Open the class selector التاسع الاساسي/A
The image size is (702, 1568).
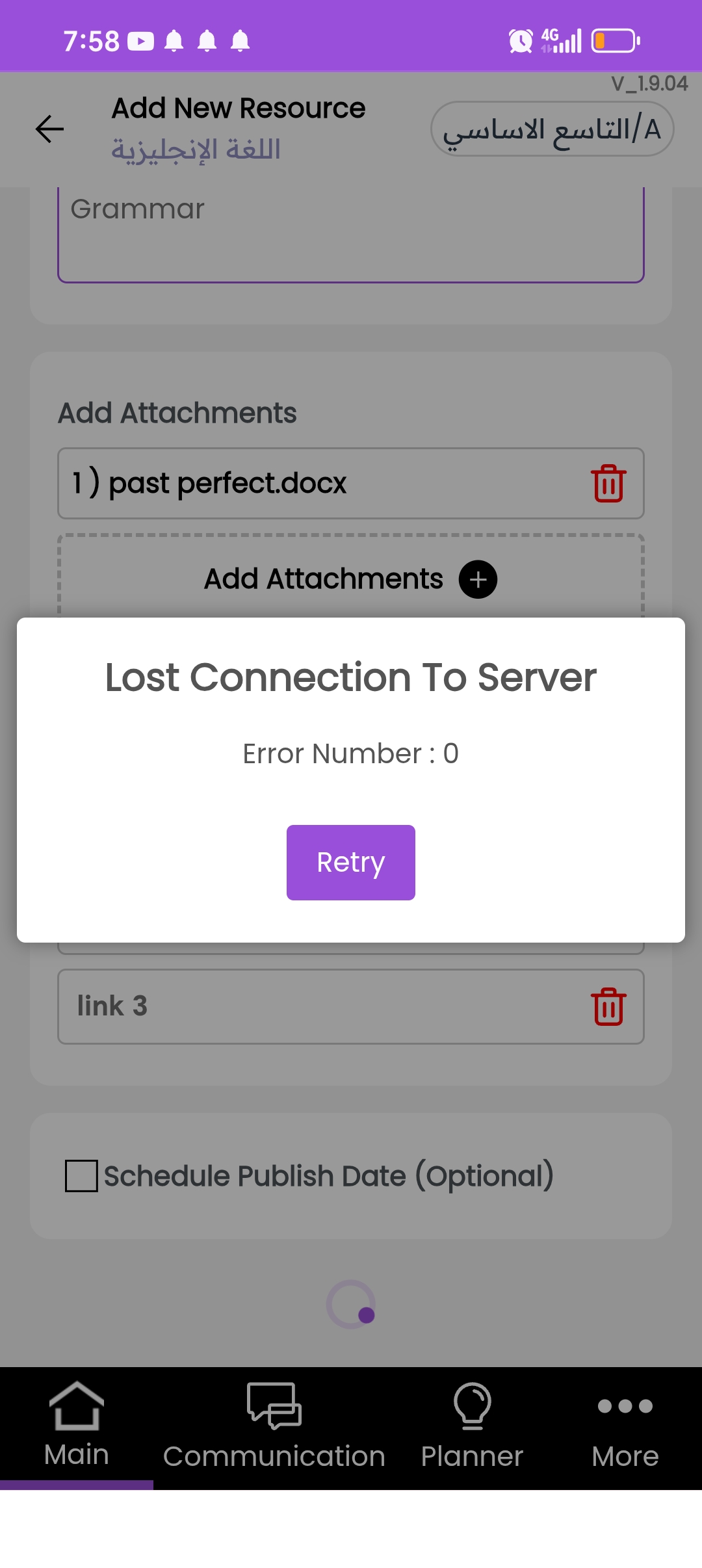pos(552,129)
